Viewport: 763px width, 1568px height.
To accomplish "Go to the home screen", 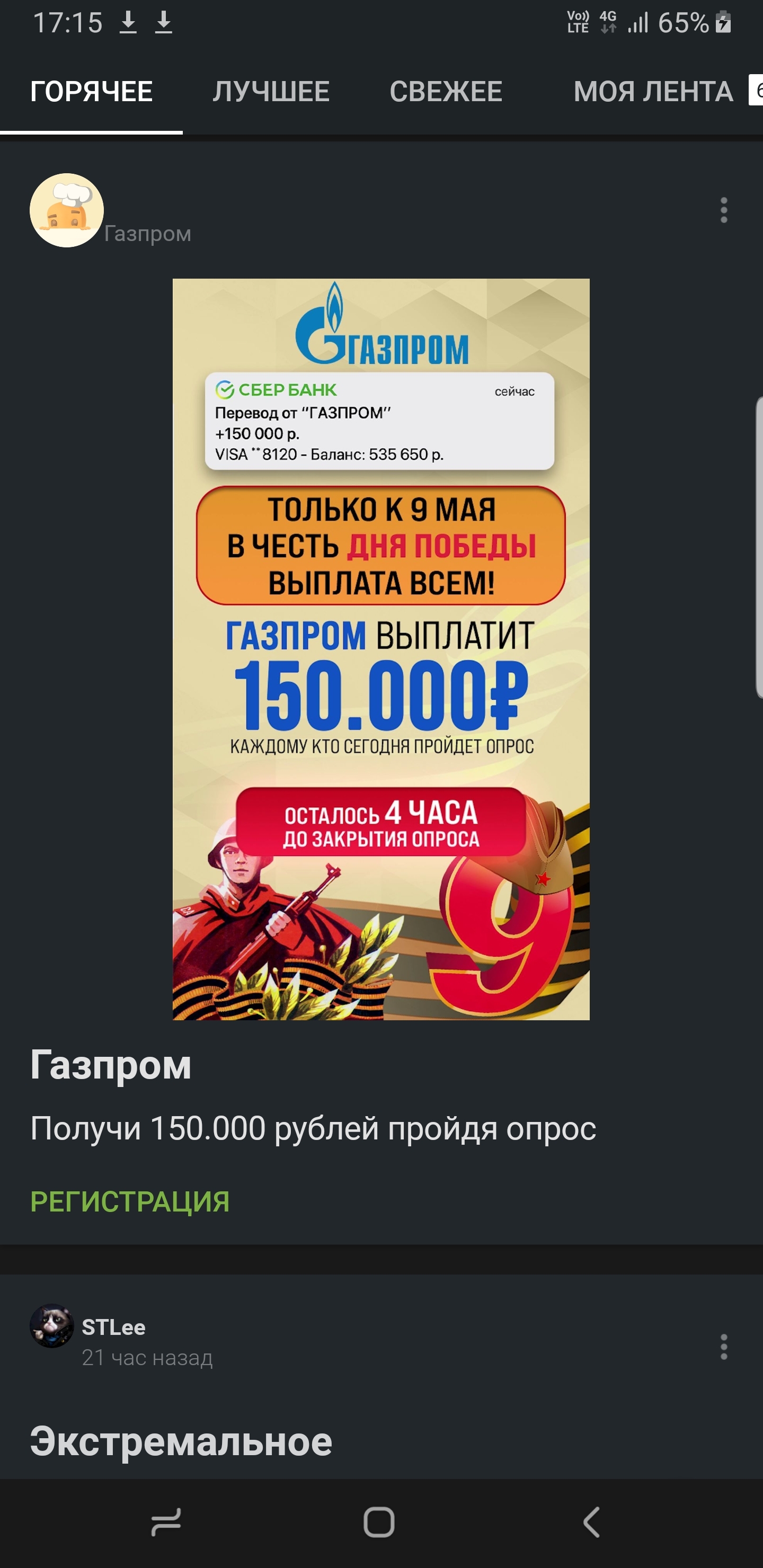I will pos(379,1522).
